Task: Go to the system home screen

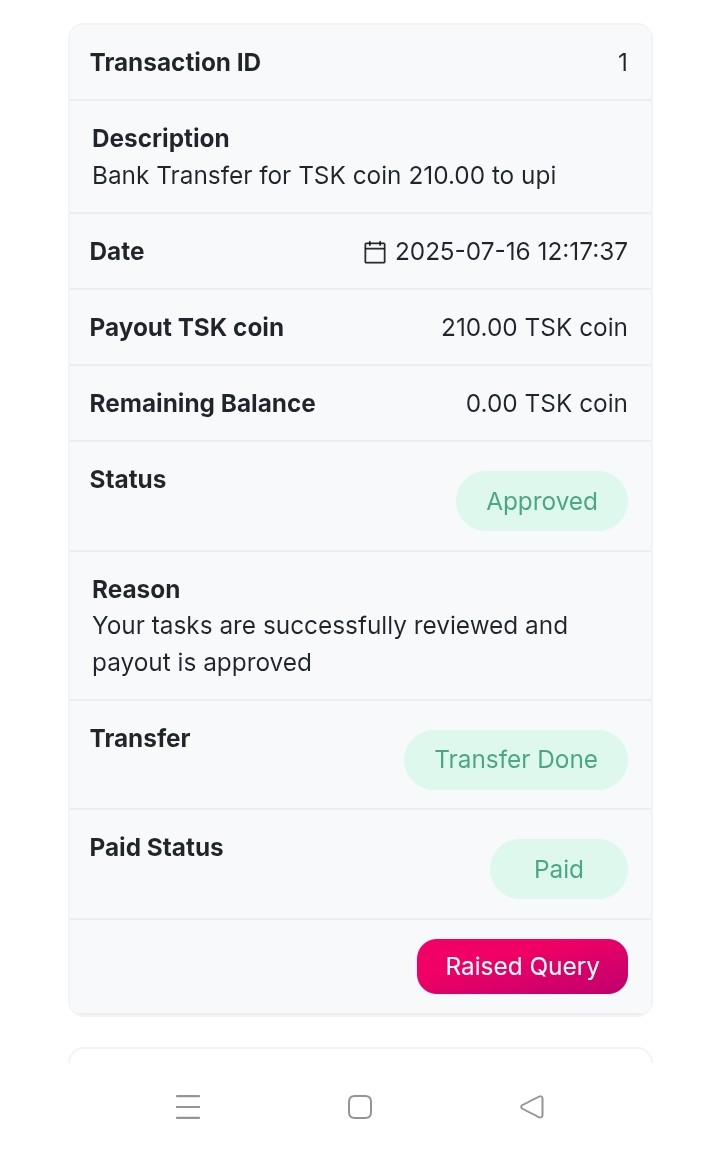Action: point(360,1106)
